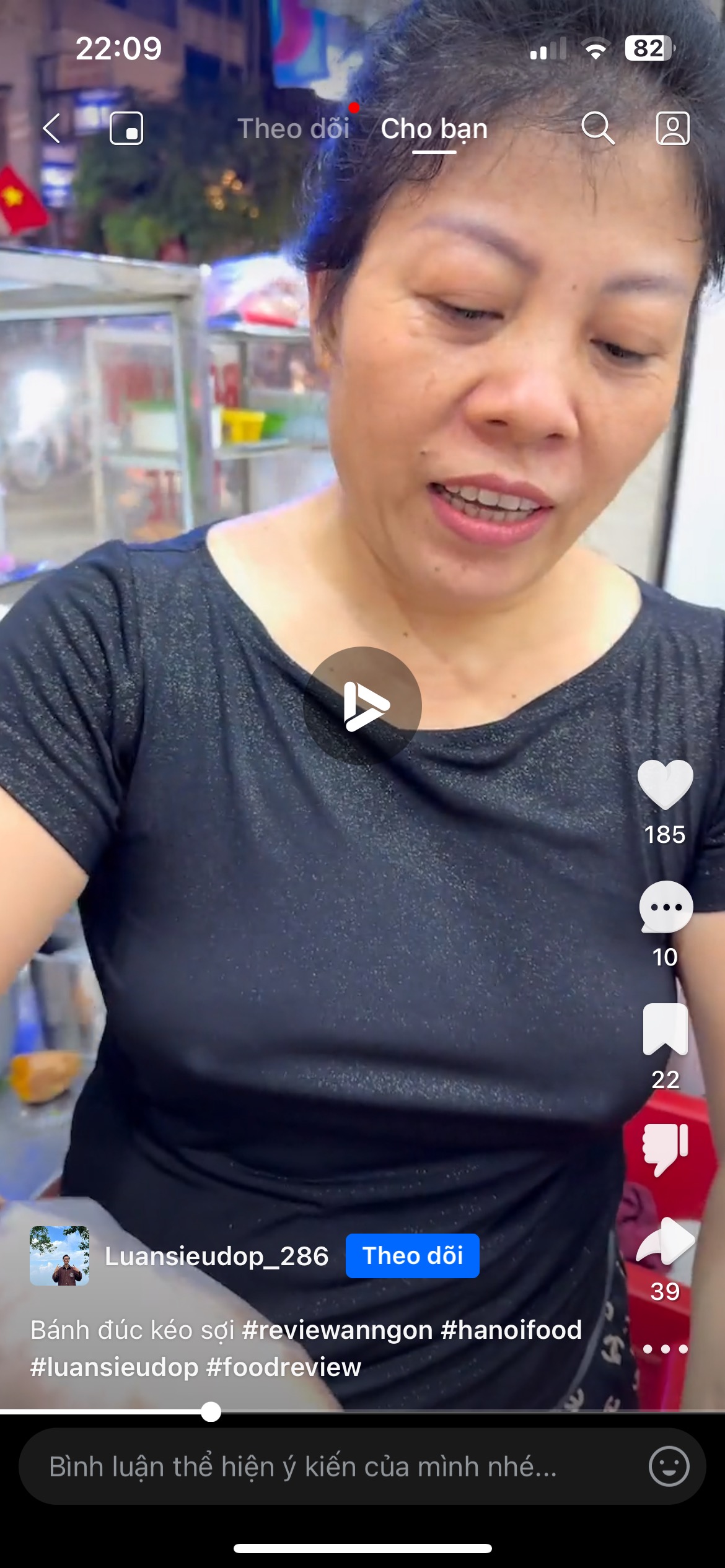Open the #hanoifood hashtag
The height and width of the screenshot is (1568, 725).
[511, 1330]
